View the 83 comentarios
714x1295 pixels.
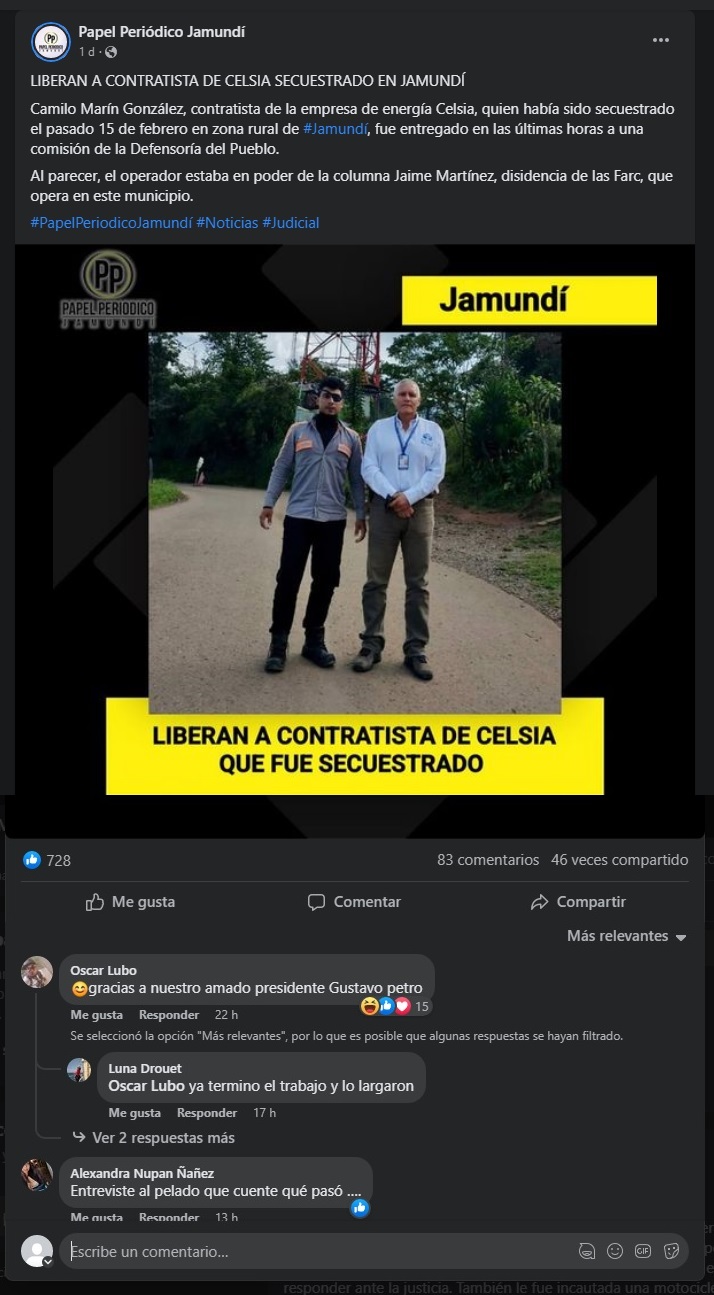(x=488, y=860)
